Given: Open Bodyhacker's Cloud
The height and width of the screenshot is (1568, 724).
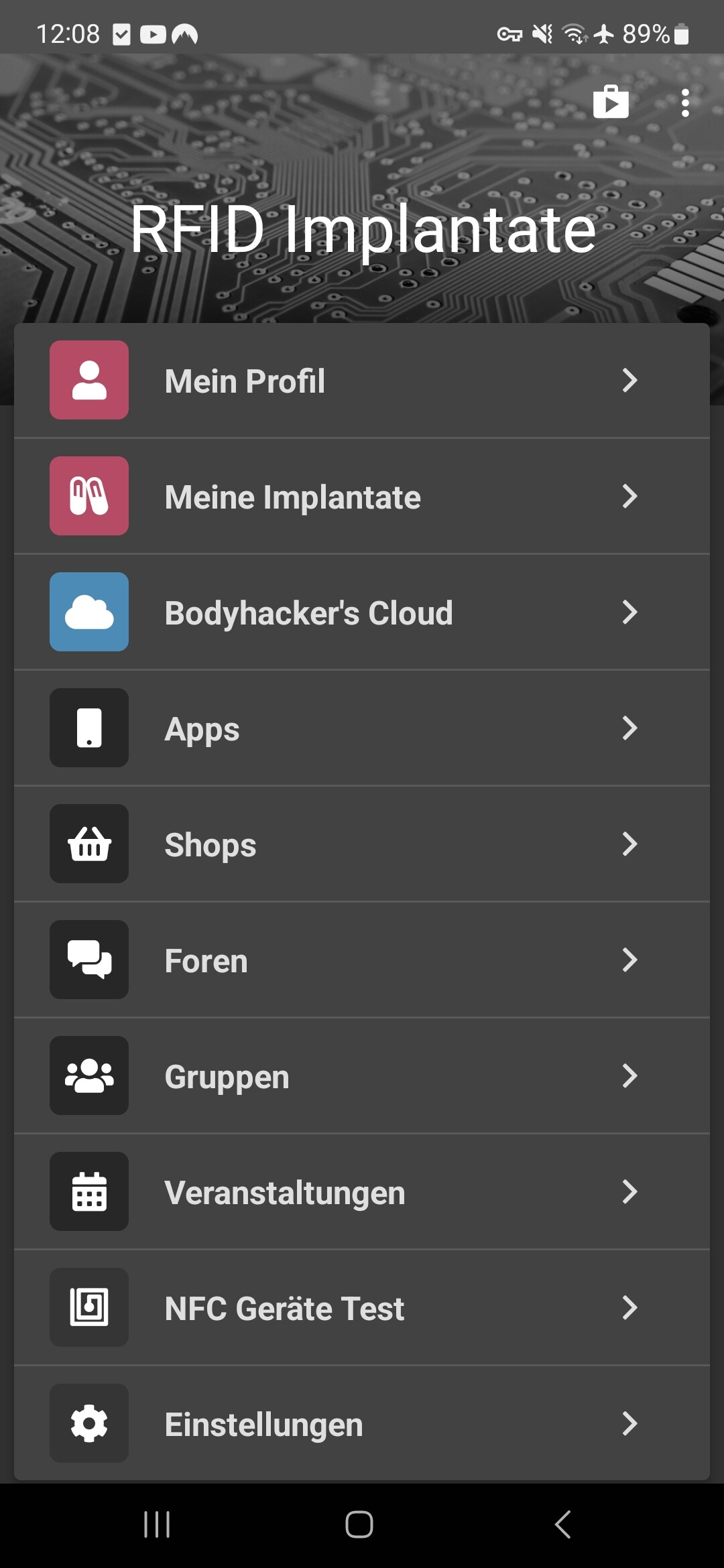Looking at the screenshot, I should point(362,612).
